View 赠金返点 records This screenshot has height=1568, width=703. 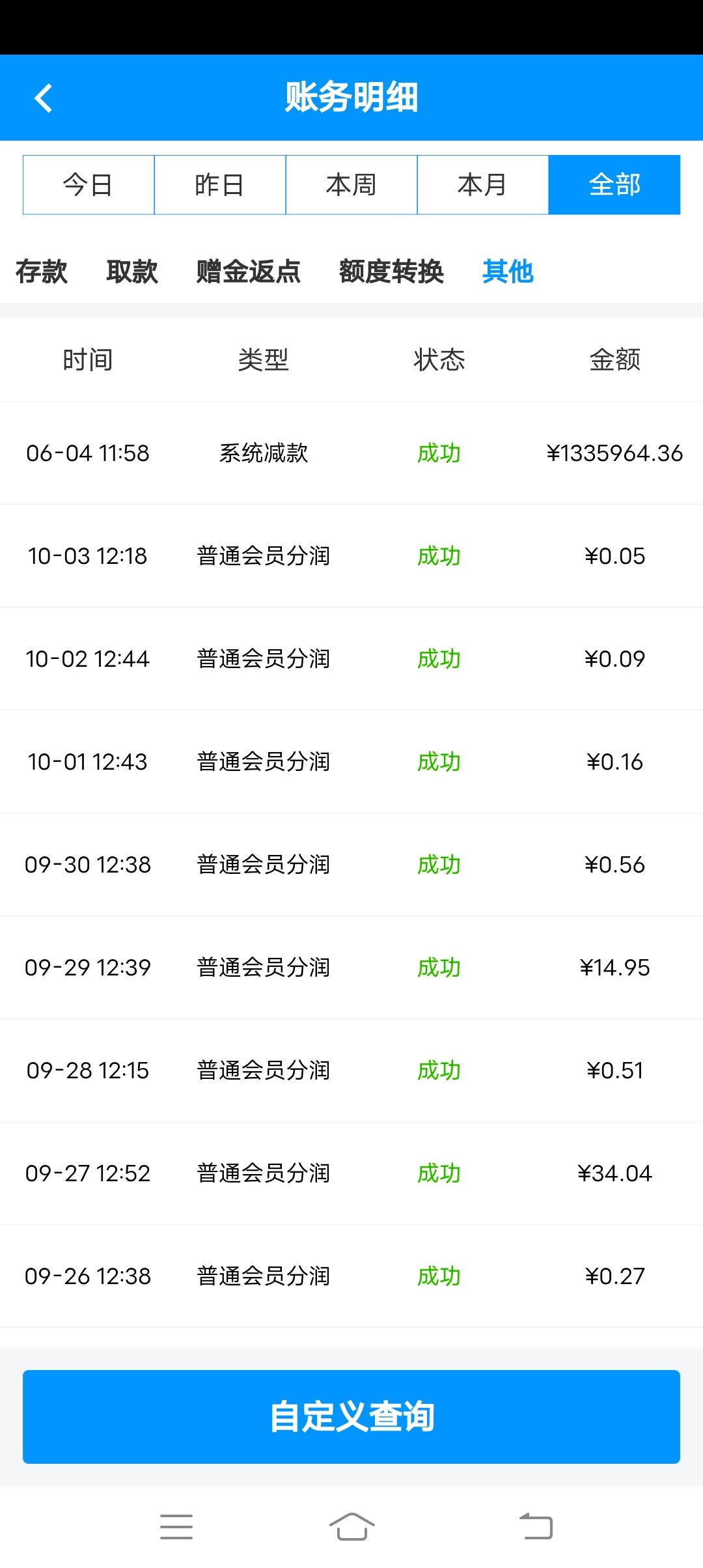(248, 272)
